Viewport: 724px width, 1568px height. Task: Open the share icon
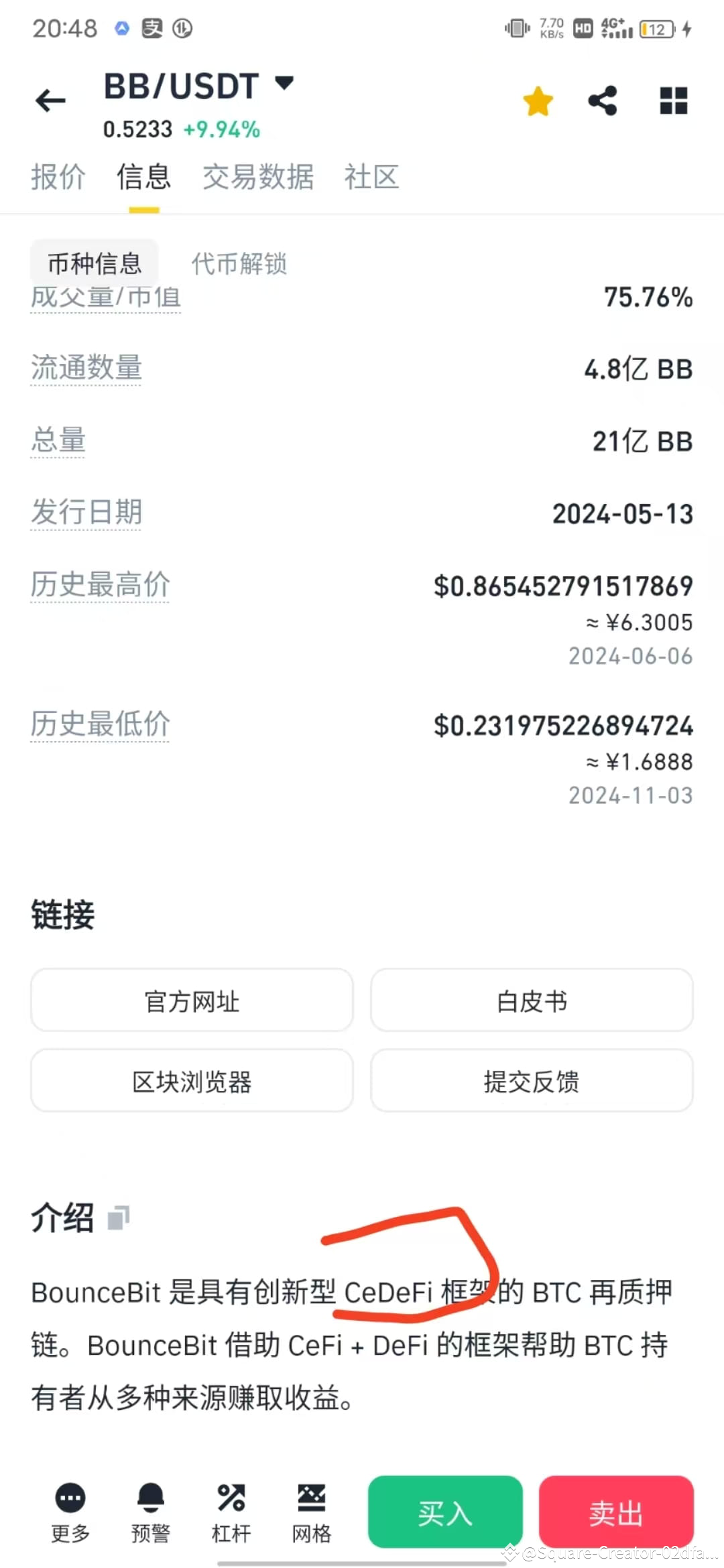(602, 101)
